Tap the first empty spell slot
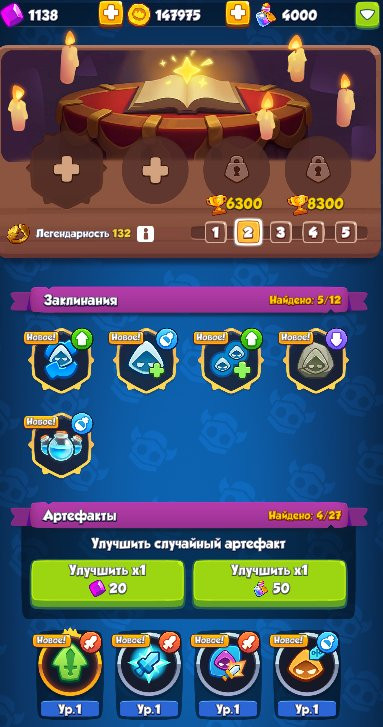This screenshot has width=383, height=727. (66, 170)
